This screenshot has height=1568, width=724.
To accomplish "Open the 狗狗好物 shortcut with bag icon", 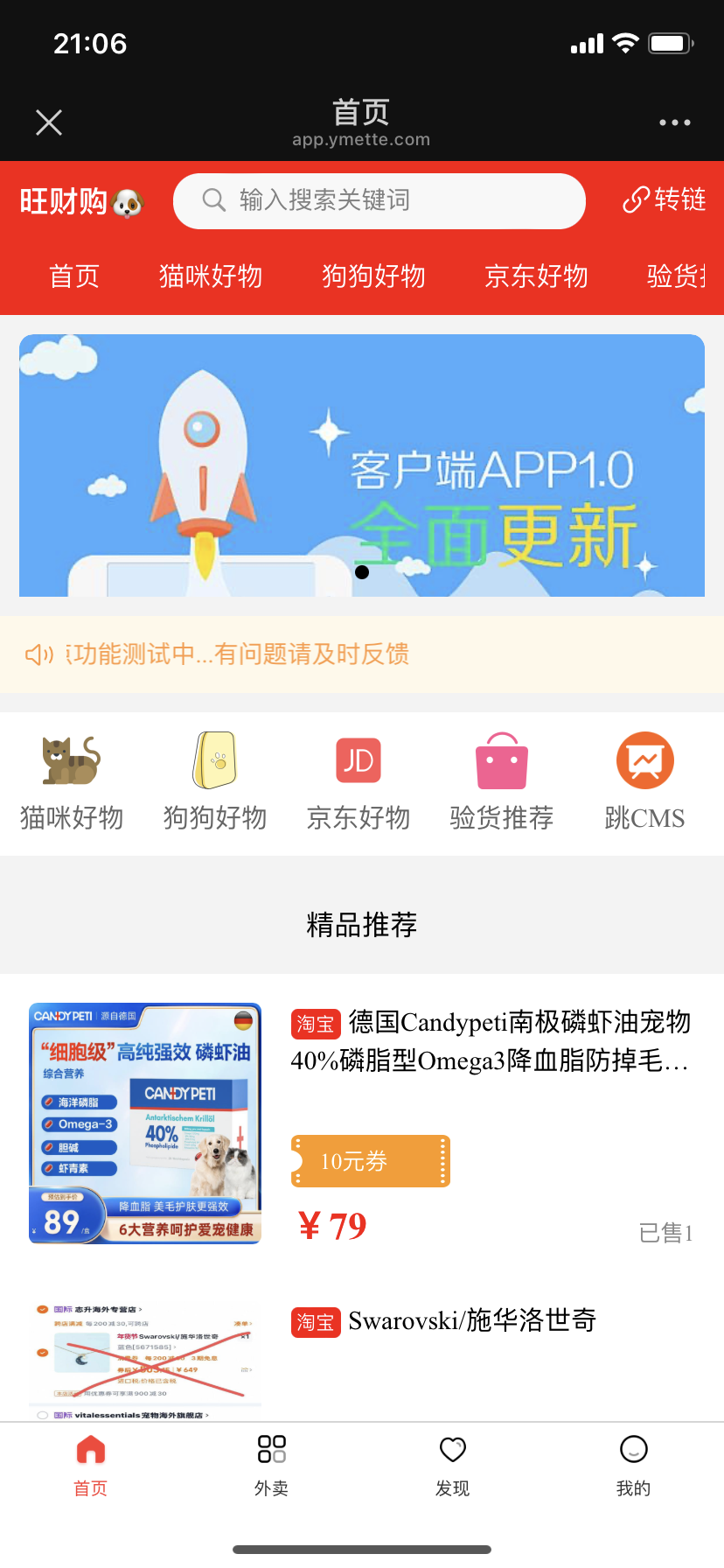I will click(x=215, y=781).
